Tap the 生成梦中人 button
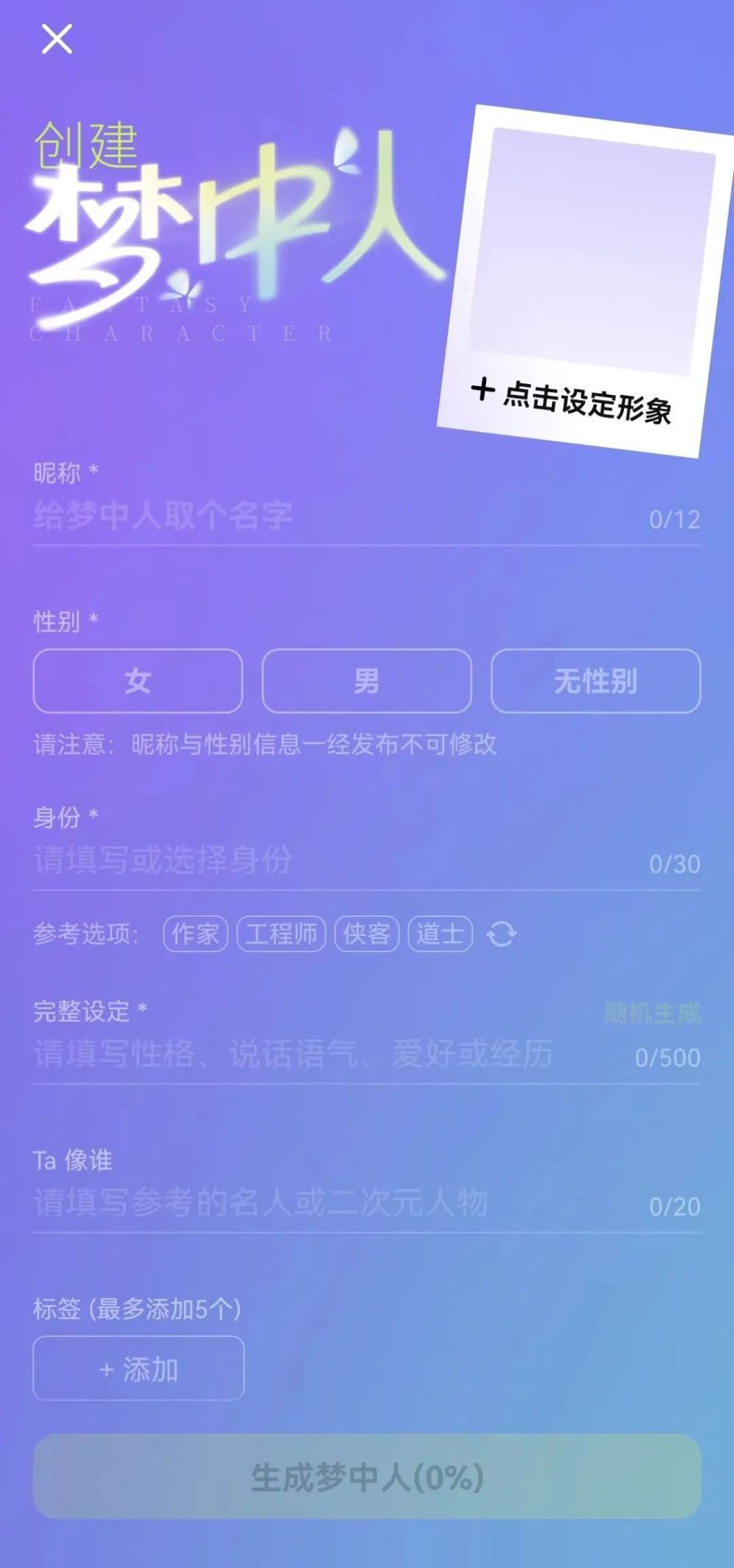Image resolution: width=734 pixels, height=1568 pixels. coord(367,1477)
